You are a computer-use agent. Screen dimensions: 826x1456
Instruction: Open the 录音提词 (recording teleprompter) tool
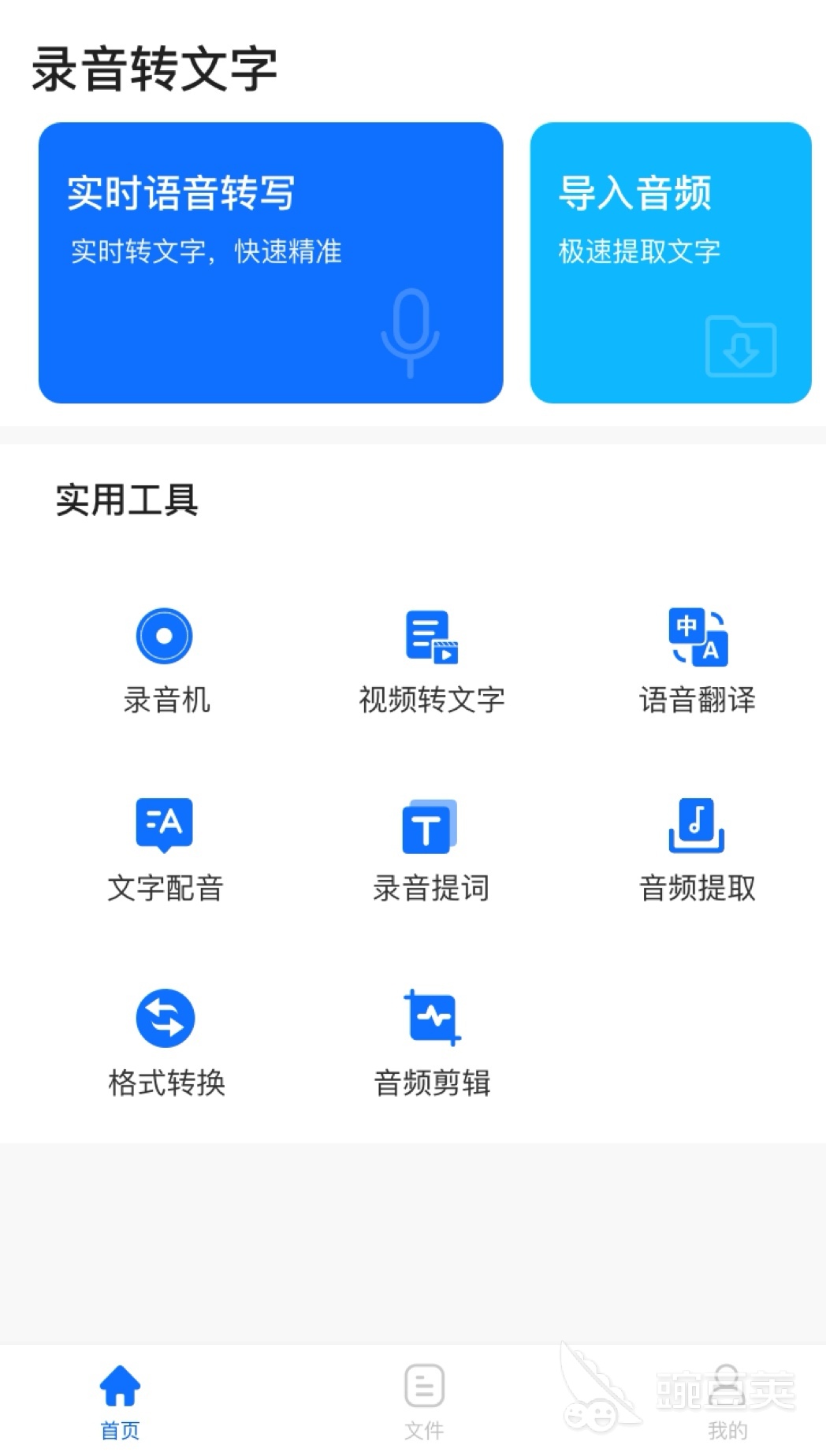pos(429,826)
